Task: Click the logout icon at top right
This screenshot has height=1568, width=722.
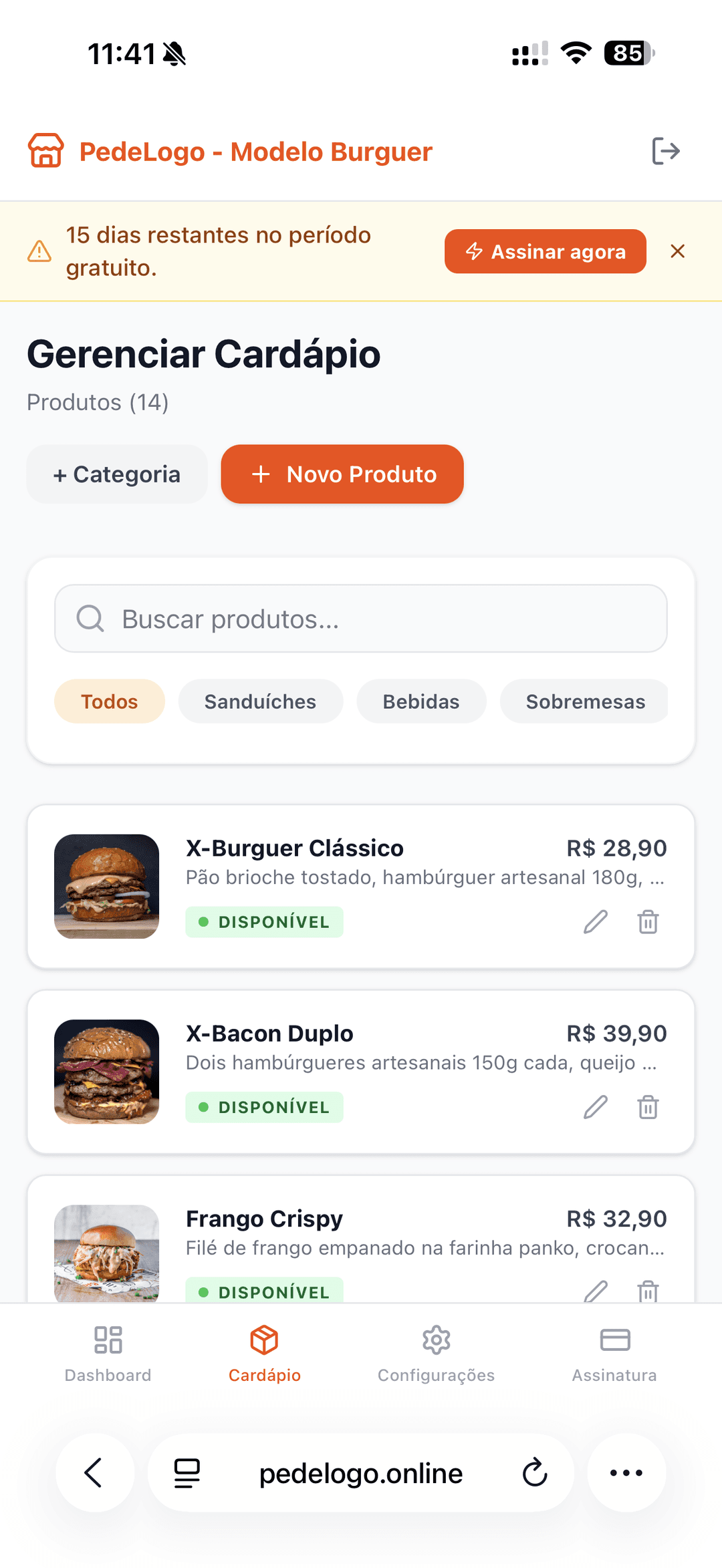Action: coord(667,152)
